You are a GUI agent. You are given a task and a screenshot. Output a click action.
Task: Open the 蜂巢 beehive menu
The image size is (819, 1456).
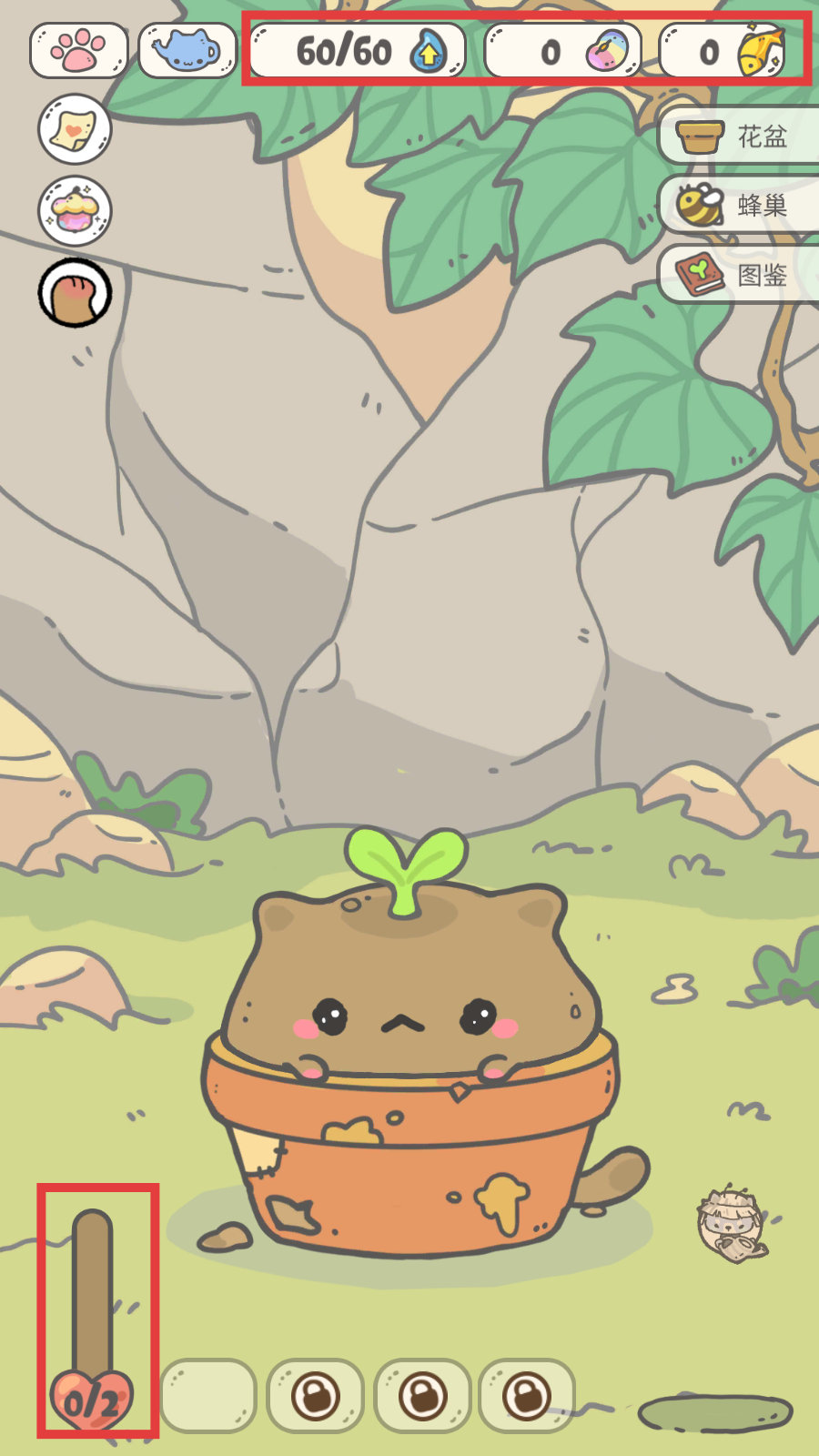tap(739, 206)
